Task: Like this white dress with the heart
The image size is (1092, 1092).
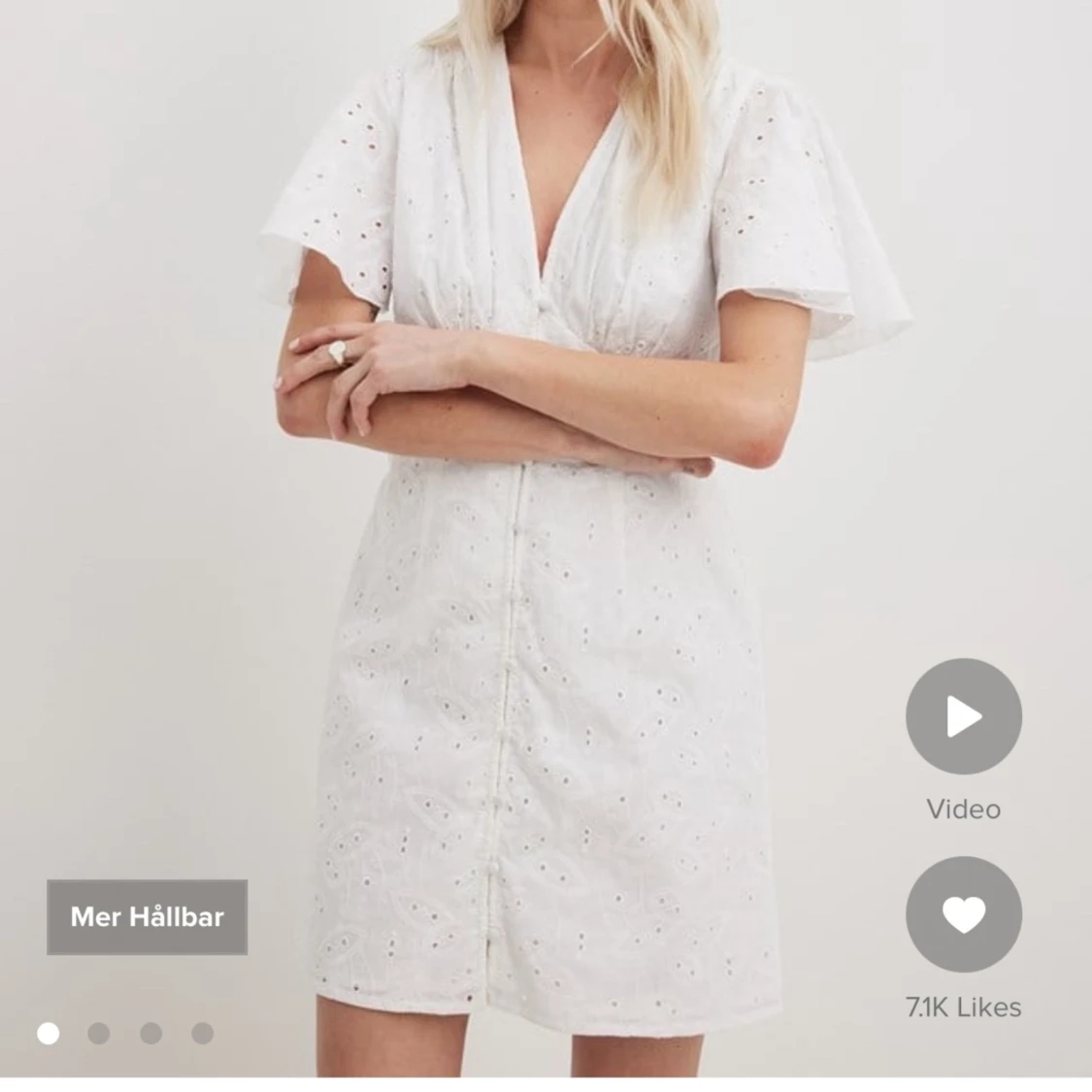Action: pos(963,914)
